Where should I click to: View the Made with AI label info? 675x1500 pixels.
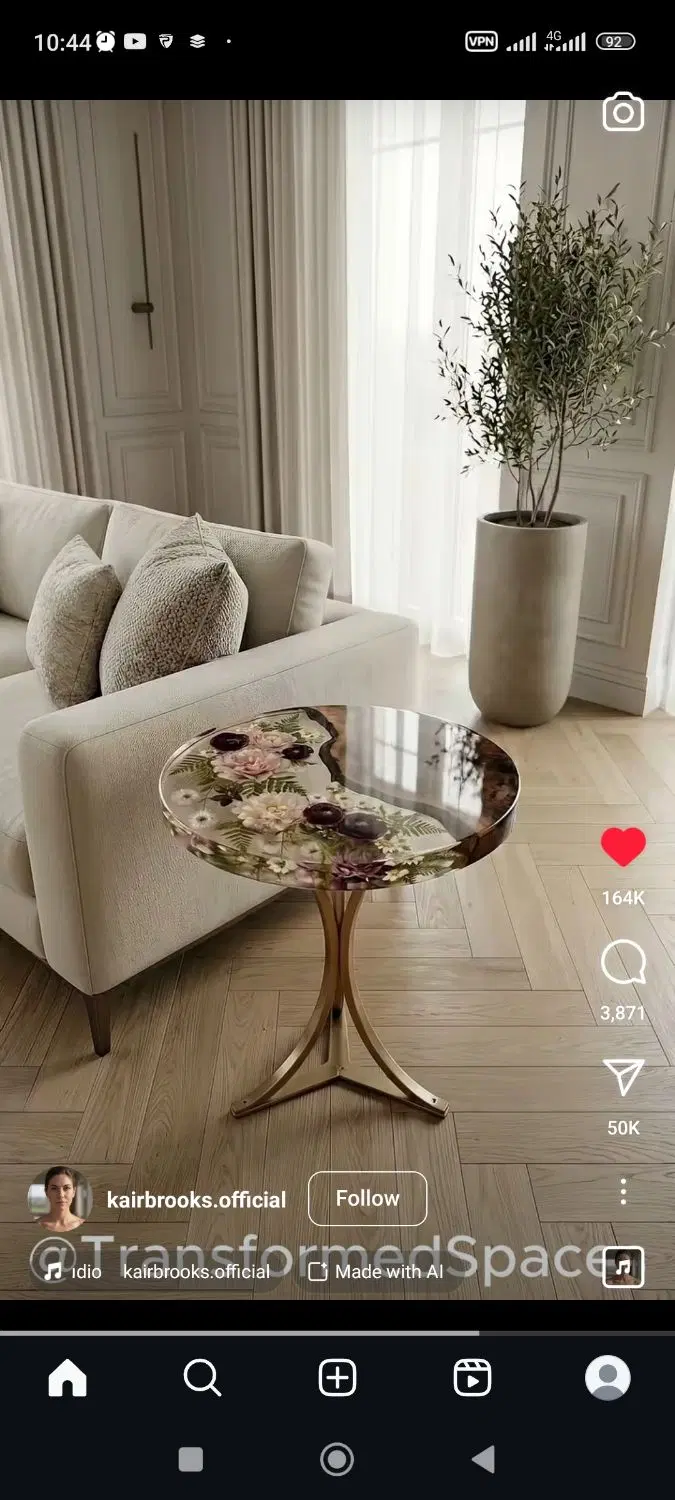[376, 1272]
